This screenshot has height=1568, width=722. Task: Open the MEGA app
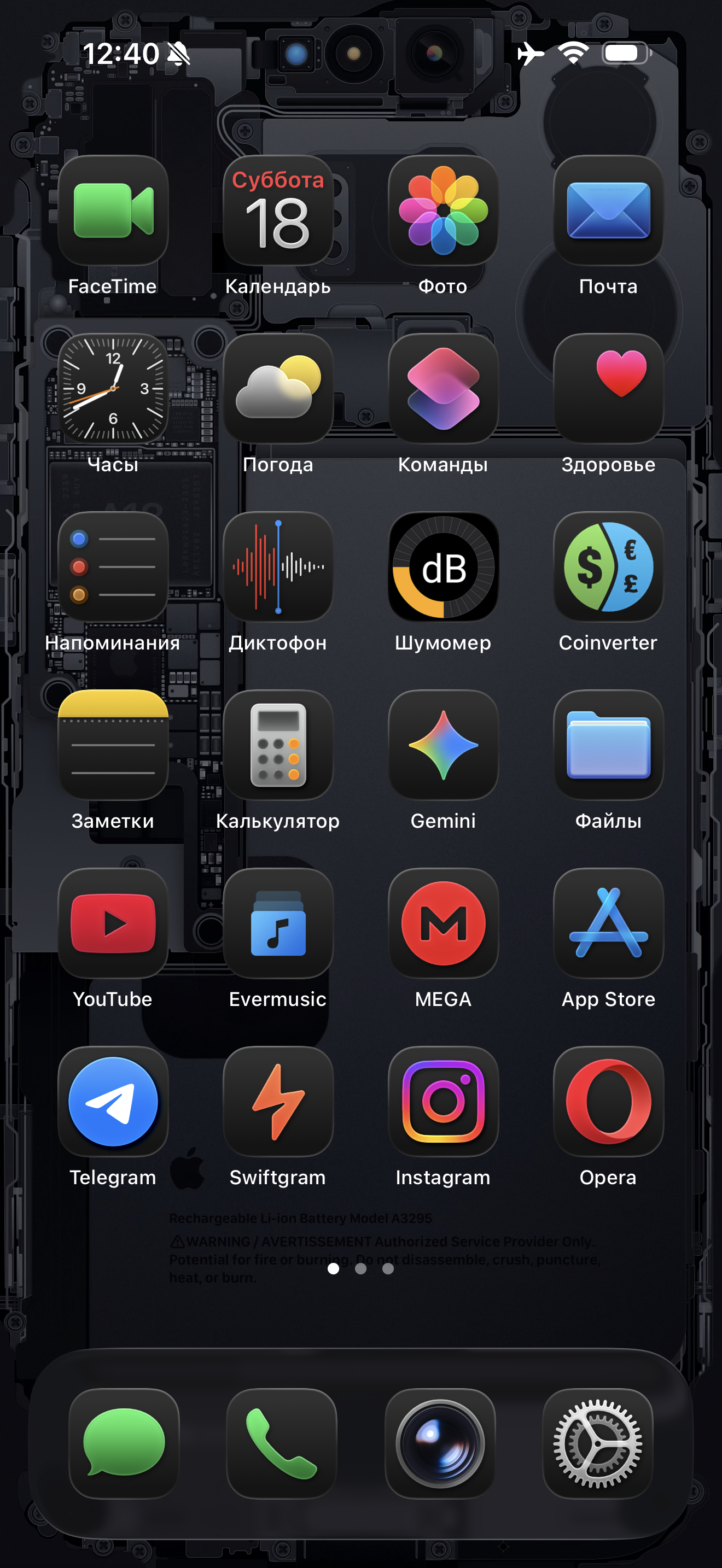pos(443,923)
